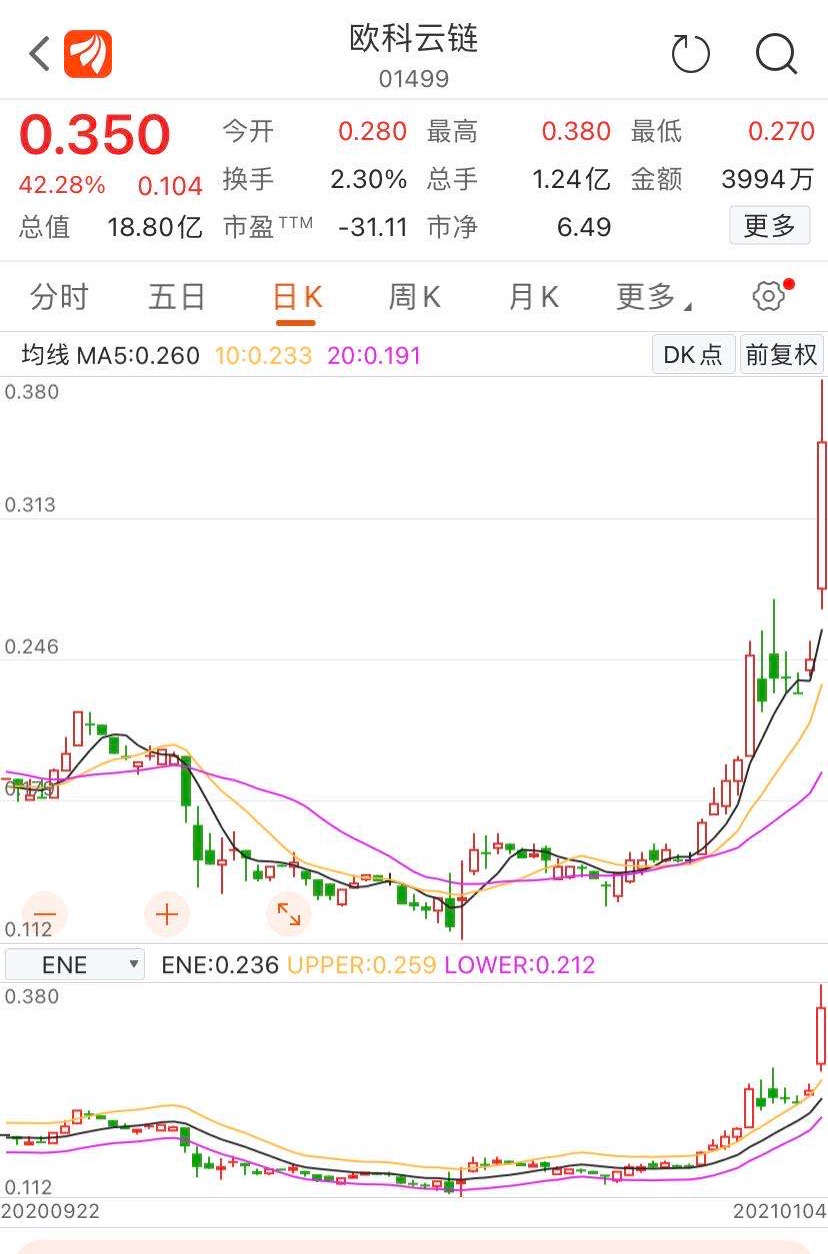This screenshot has width=828, height=1254.
Task: Open the ENE indicator dropdown
Action: 75,965
